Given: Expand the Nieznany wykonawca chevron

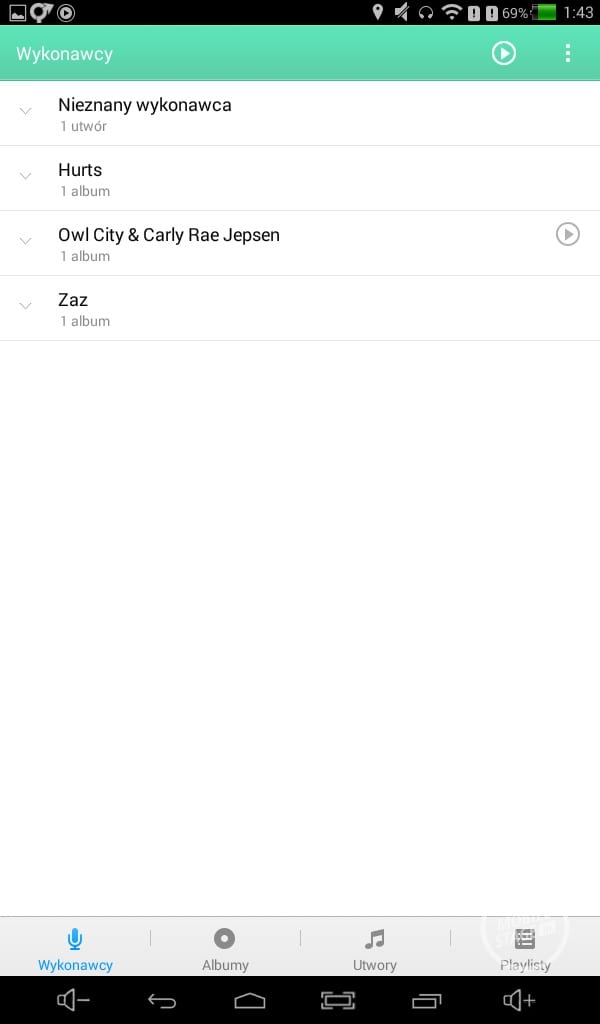Looking at the screenshot, I should coord(26,111).
